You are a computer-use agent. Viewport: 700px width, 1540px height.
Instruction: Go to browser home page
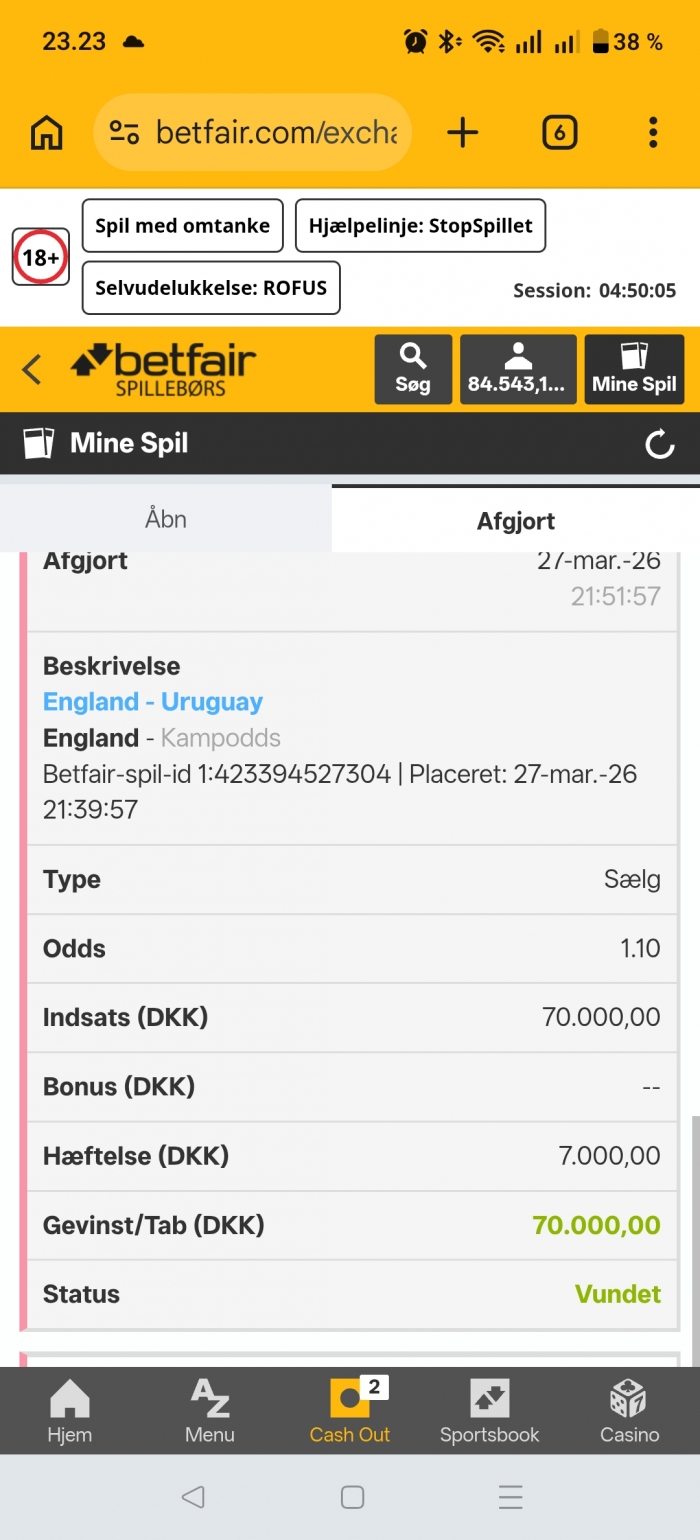coord(47,132)
